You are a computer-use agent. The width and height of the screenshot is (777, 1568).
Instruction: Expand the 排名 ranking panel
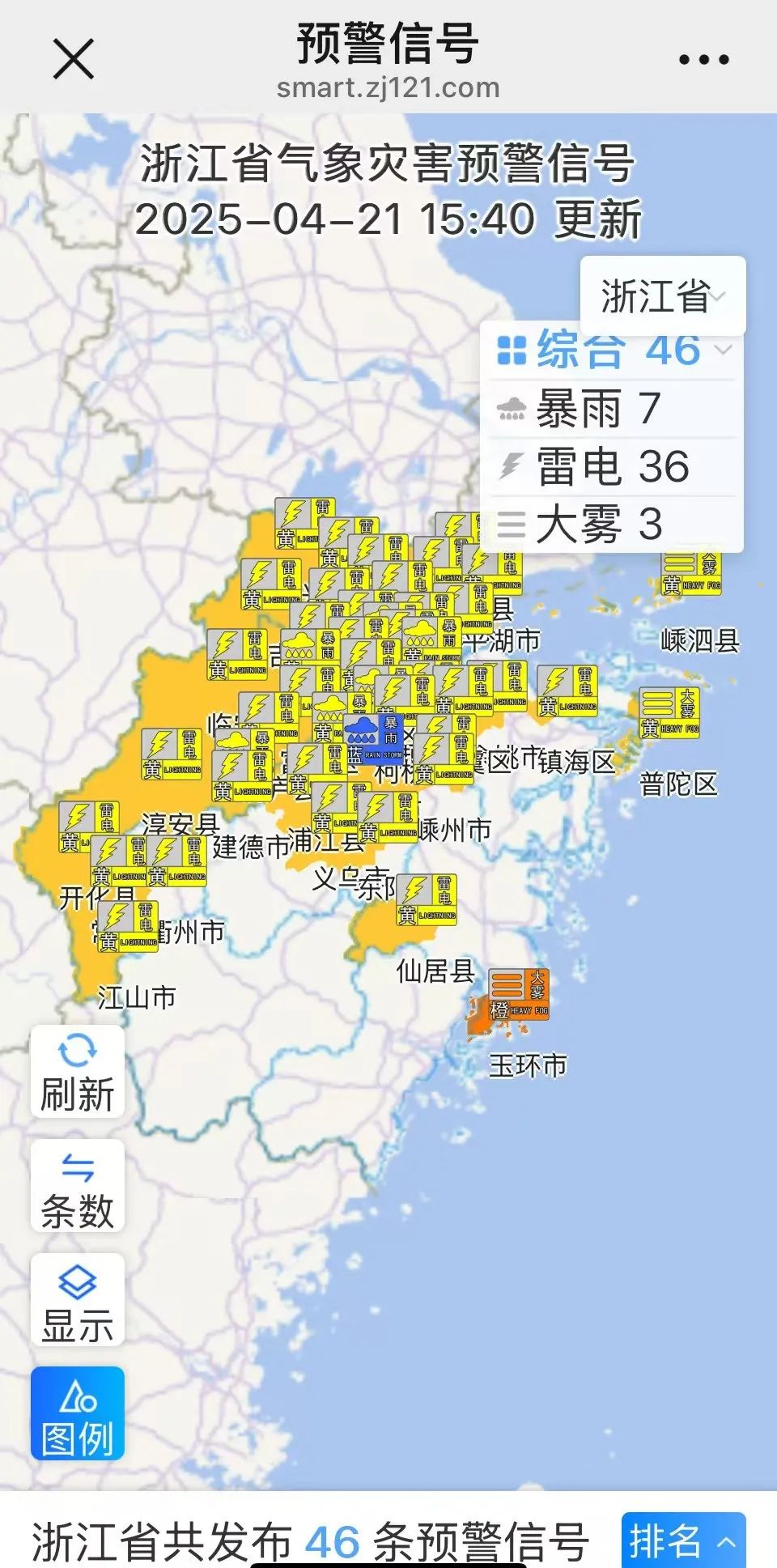(682, 1540)
